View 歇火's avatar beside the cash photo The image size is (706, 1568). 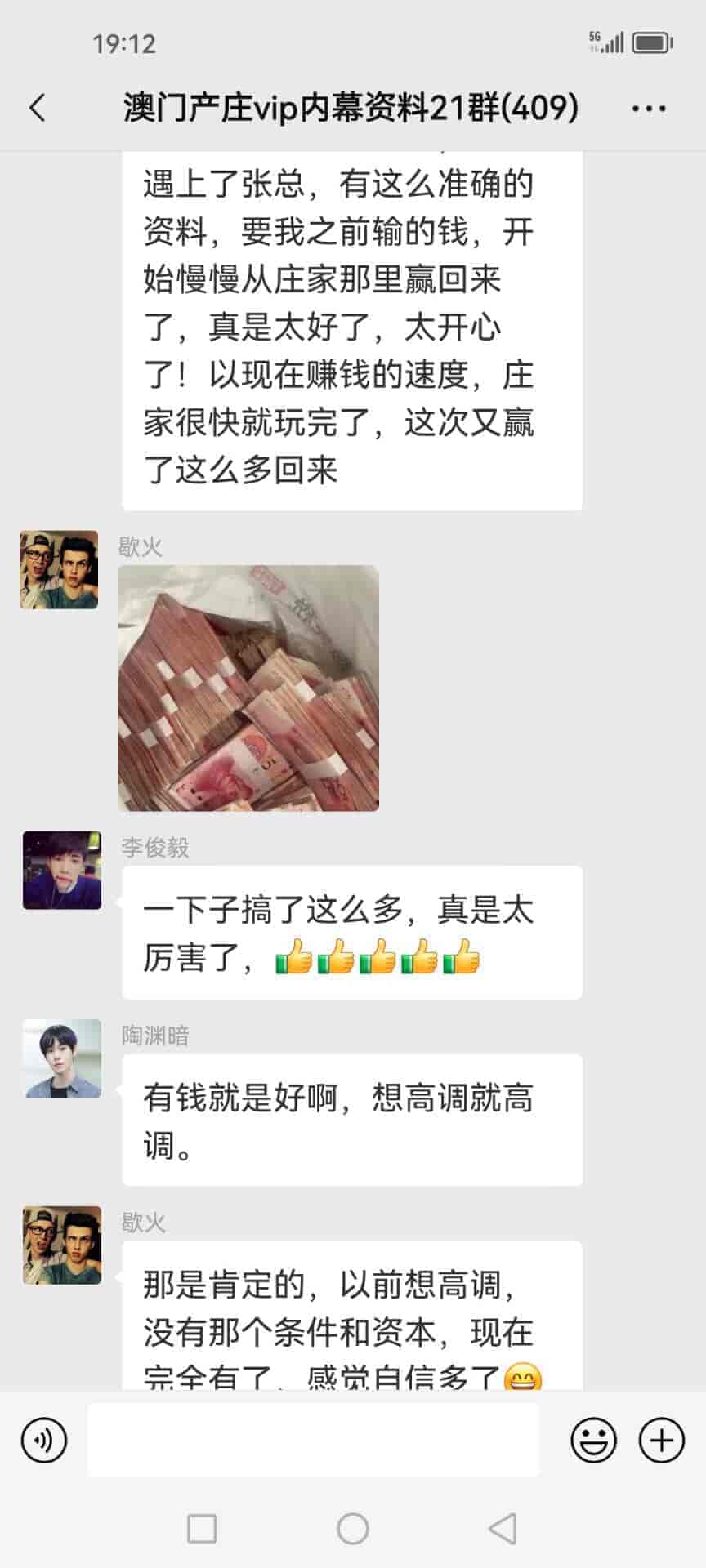(x=59, y=570)
